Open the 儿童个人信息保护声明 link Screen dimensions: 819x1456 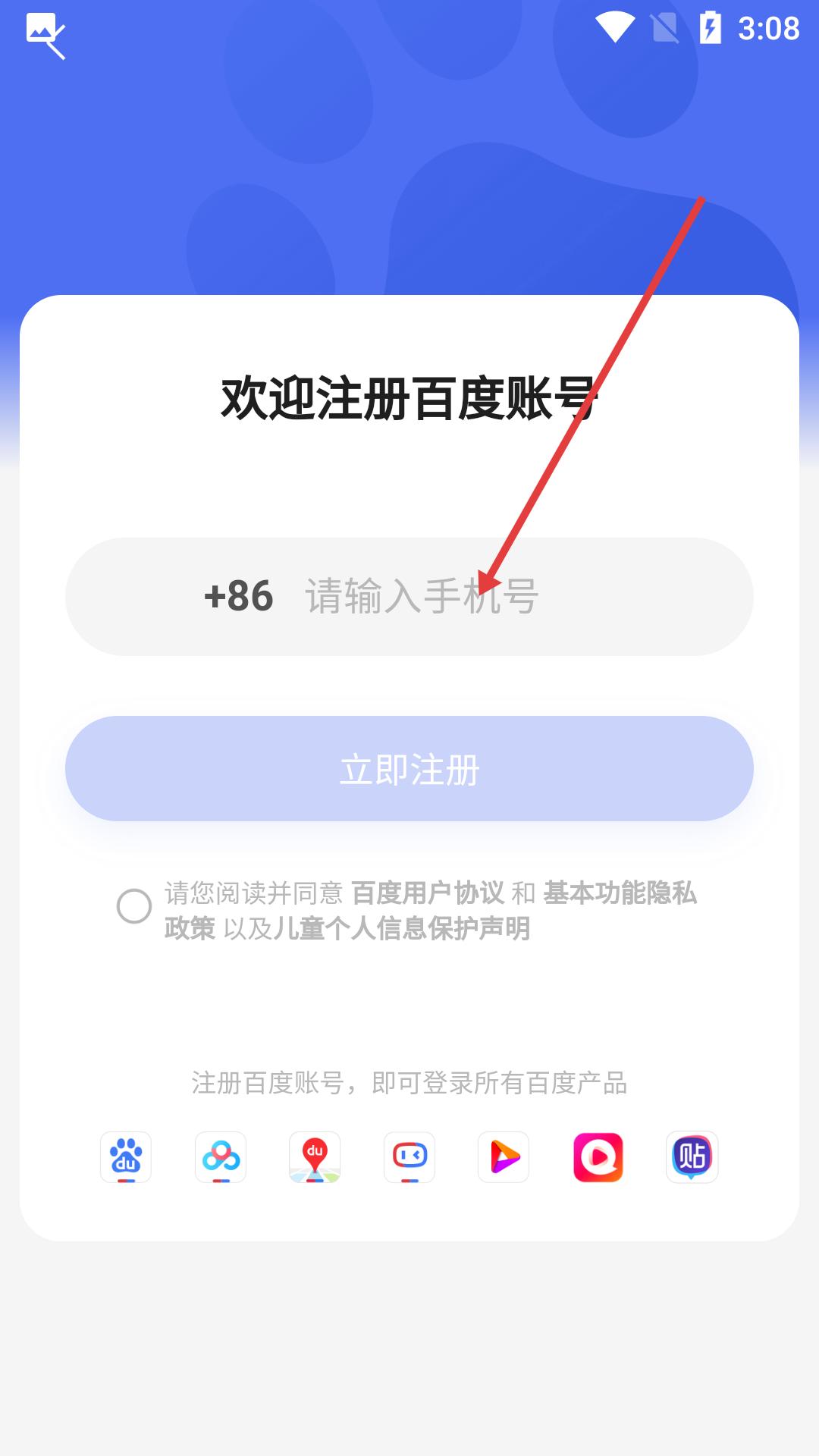coord(402,929)
